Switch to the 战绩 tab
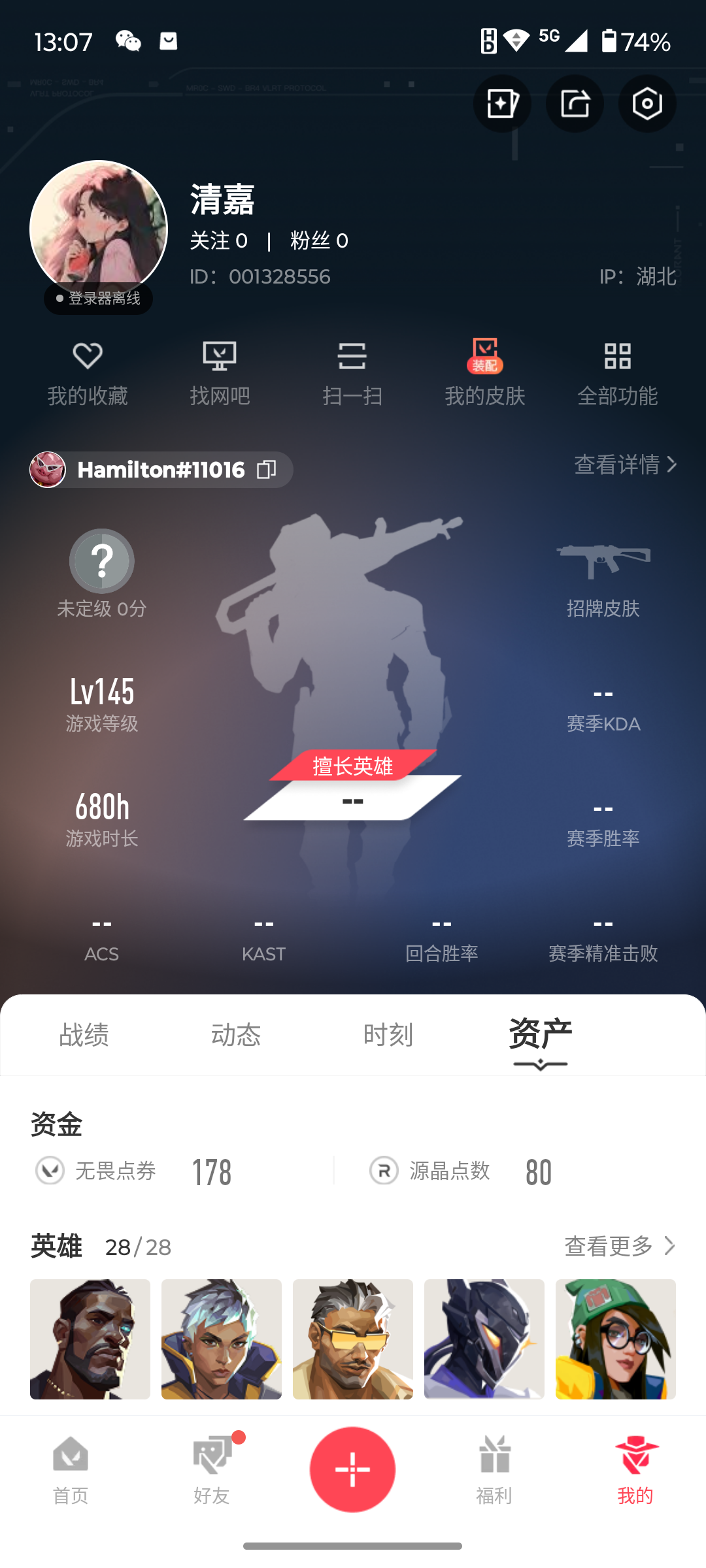The width and height of the screenshot is (706, 1568). 84,1035
